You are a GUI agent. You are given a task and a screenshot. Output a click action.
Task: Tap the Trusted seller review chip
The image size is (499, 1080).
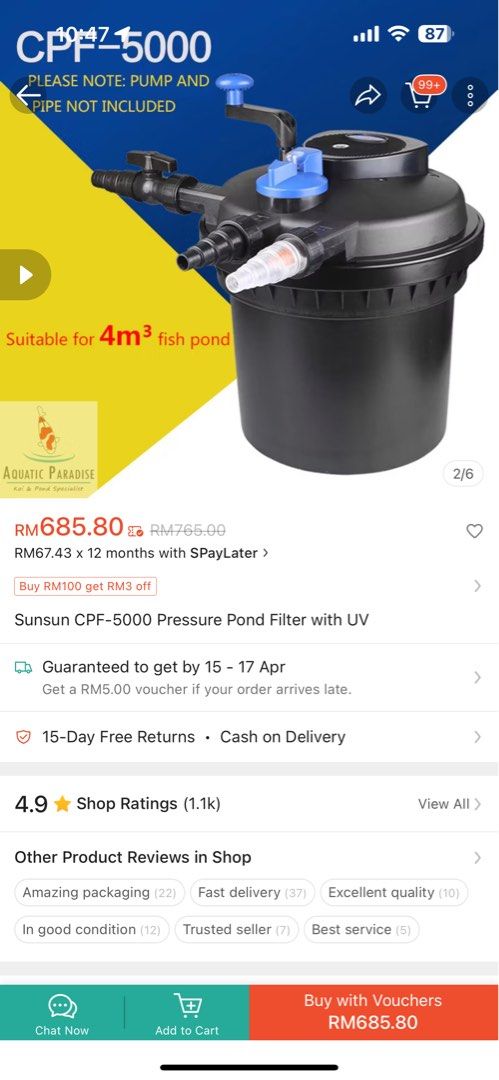(236, 929)
